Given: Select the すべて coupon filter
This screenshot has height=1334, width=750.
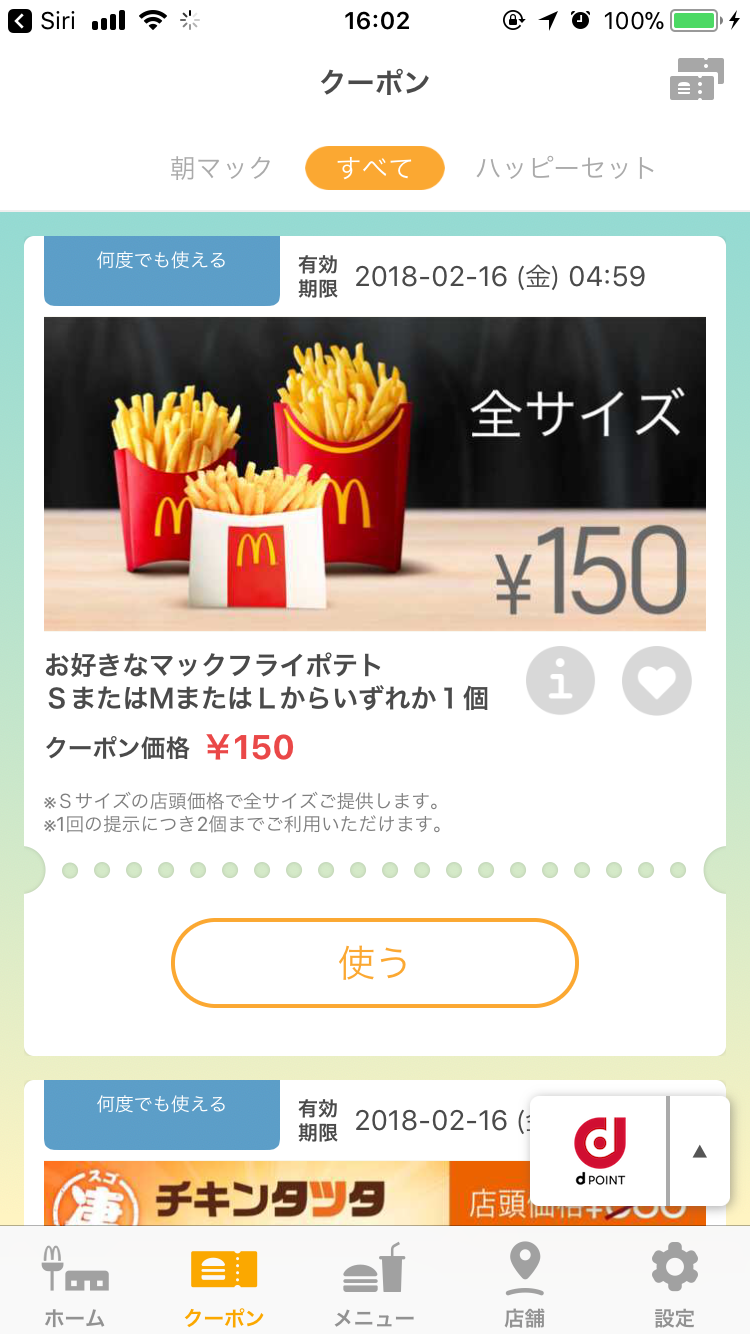Looking at the screenshot, I should click(x=374, y=168).
